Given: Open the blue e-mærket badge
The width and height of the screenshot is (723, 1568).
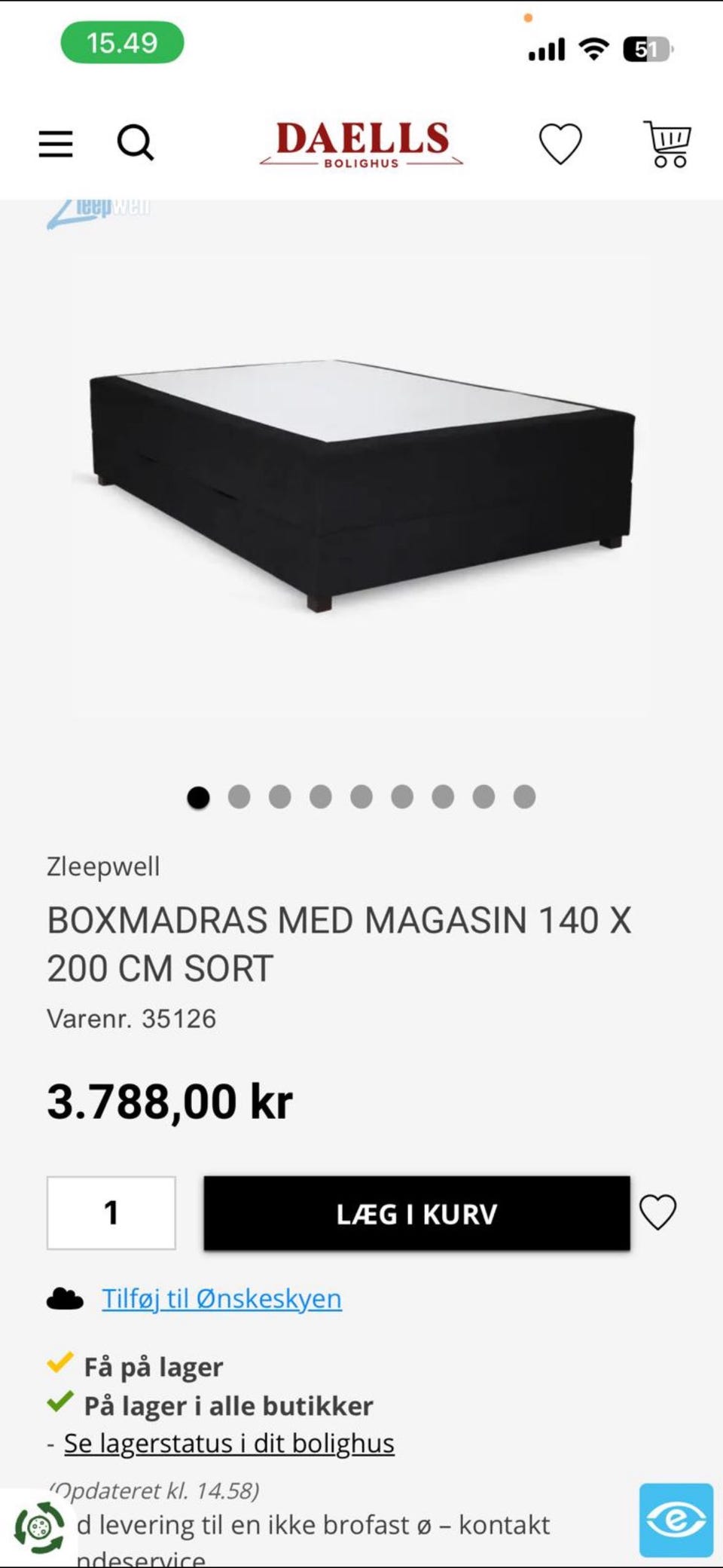Looking at the screenshot, I should point(676,1520).
